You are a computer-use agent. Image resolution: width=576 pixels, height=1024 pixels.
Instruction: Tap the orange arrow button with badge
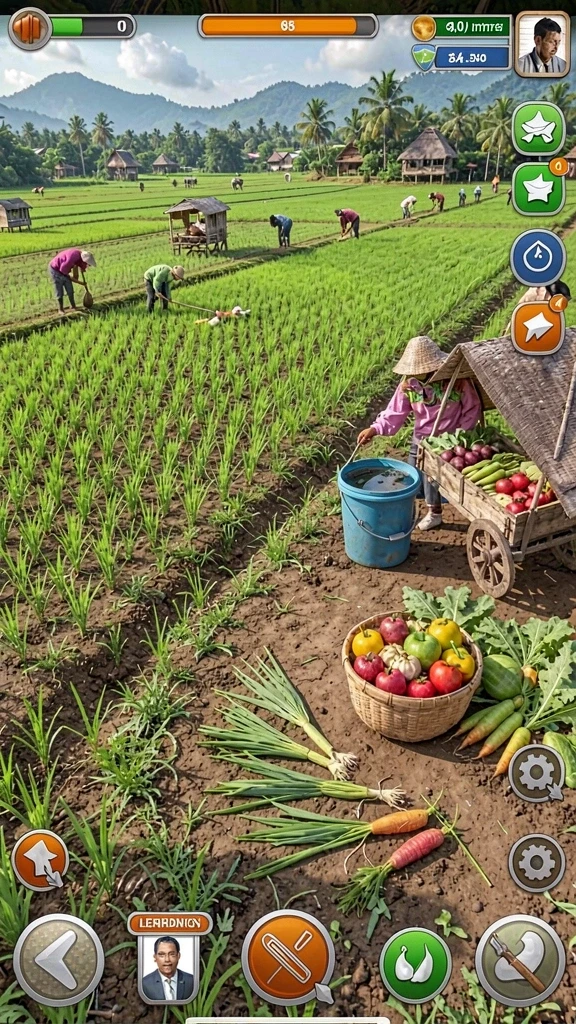[538, 327]
